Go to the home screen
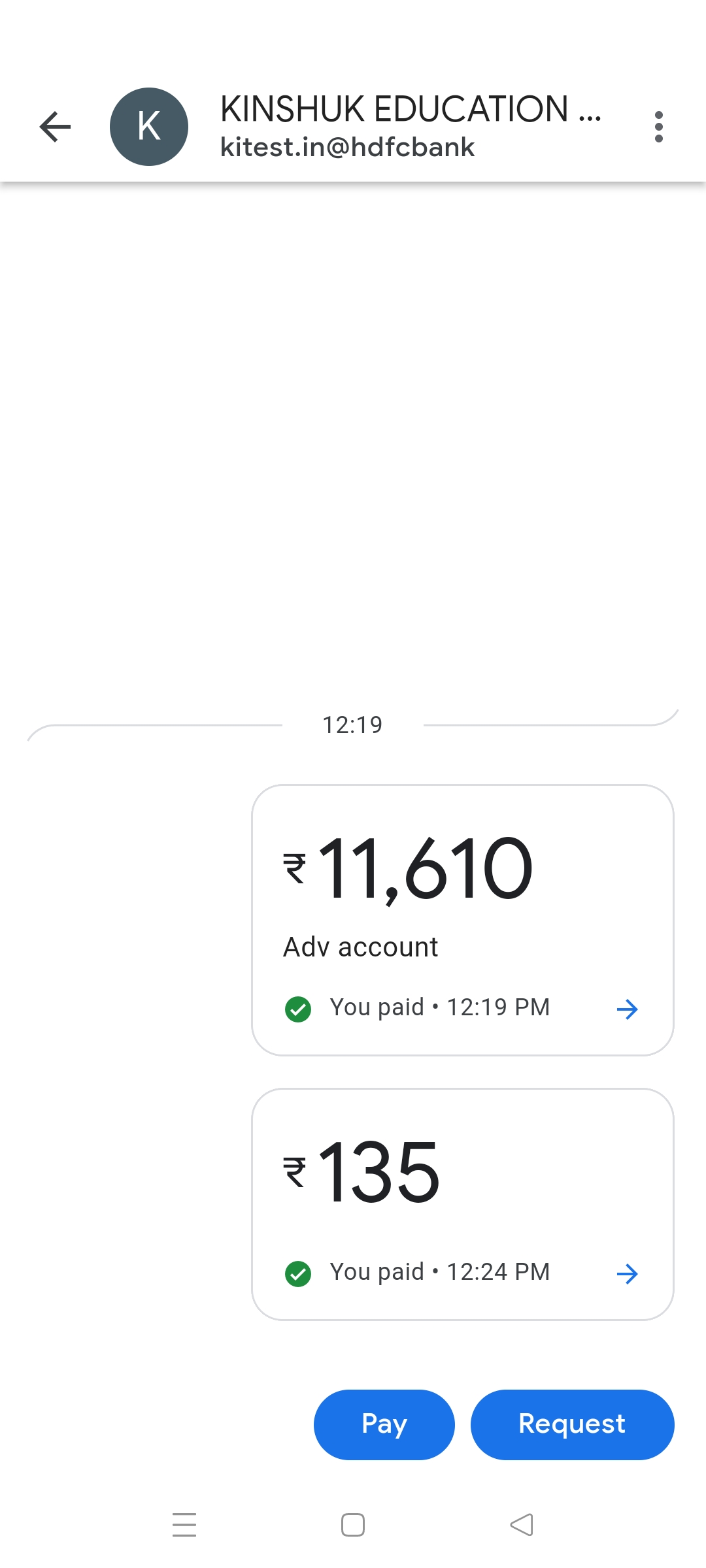The width and height of the screenshot is (706, 1568). [x=353, y=1525]
